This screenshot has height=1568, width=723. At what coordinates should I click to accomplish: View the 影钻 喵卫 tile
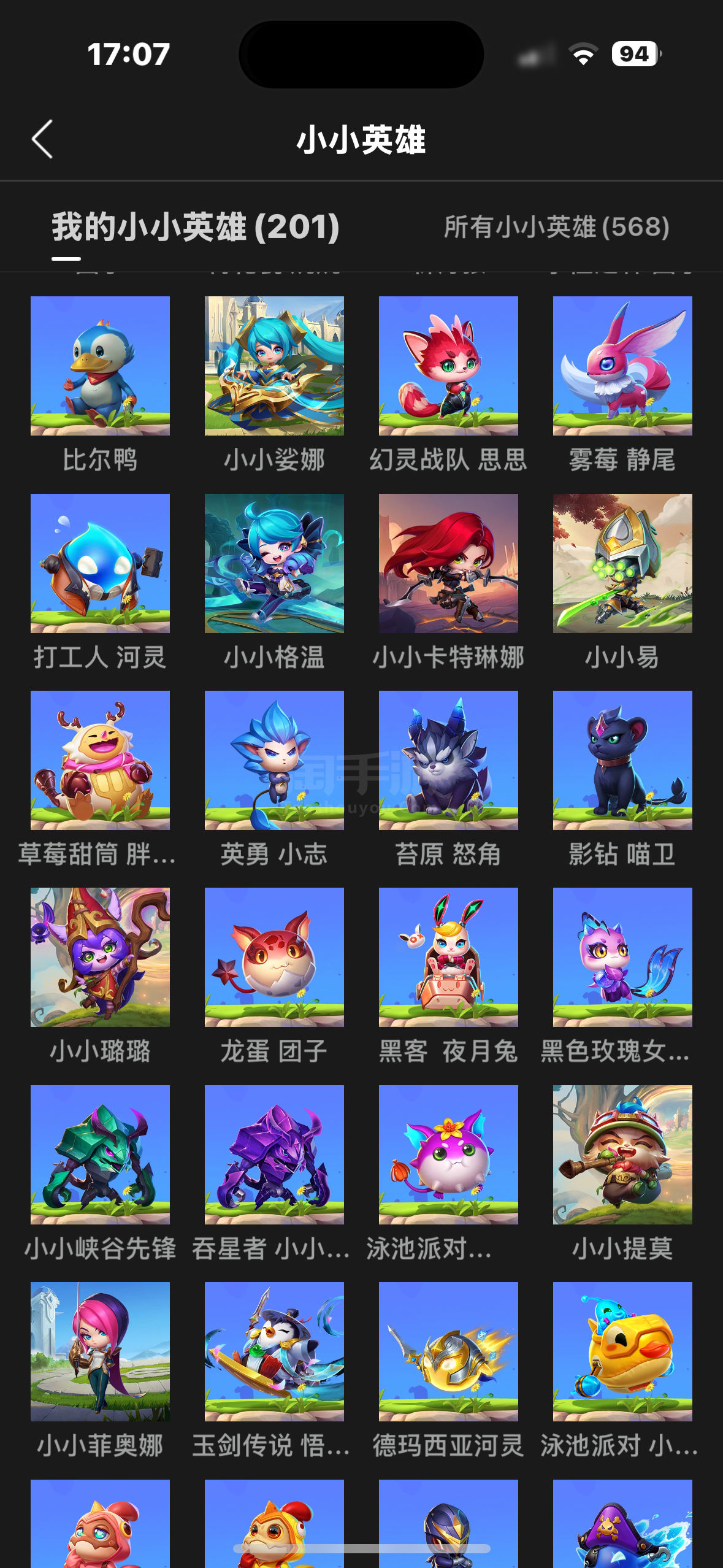[622, 760]
